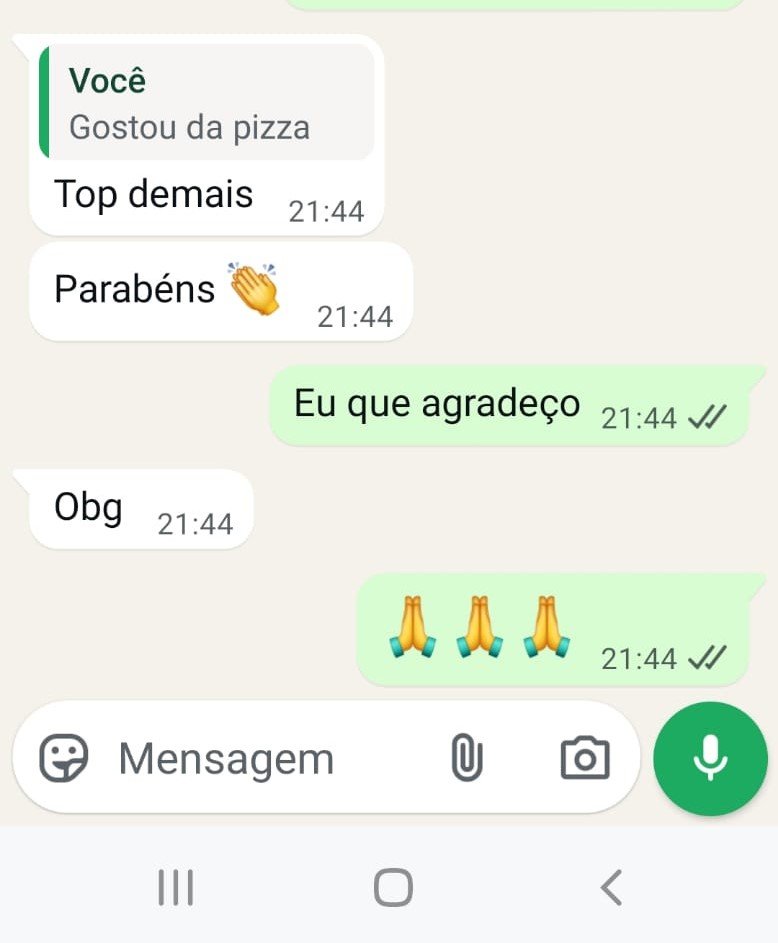Jump to quoted message "Gostou da pizza"
This screenshot has height=943, width=778.
(x=207, y=103)
